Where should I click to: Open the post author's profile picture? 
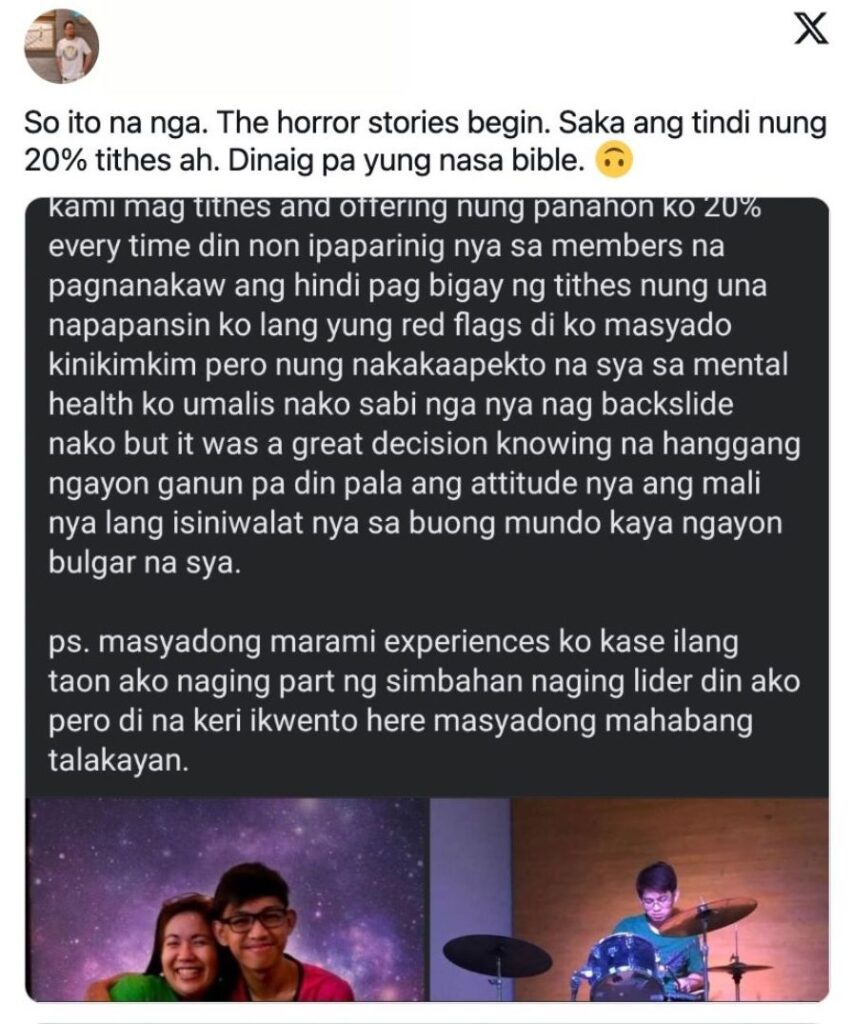pos(61,46)
